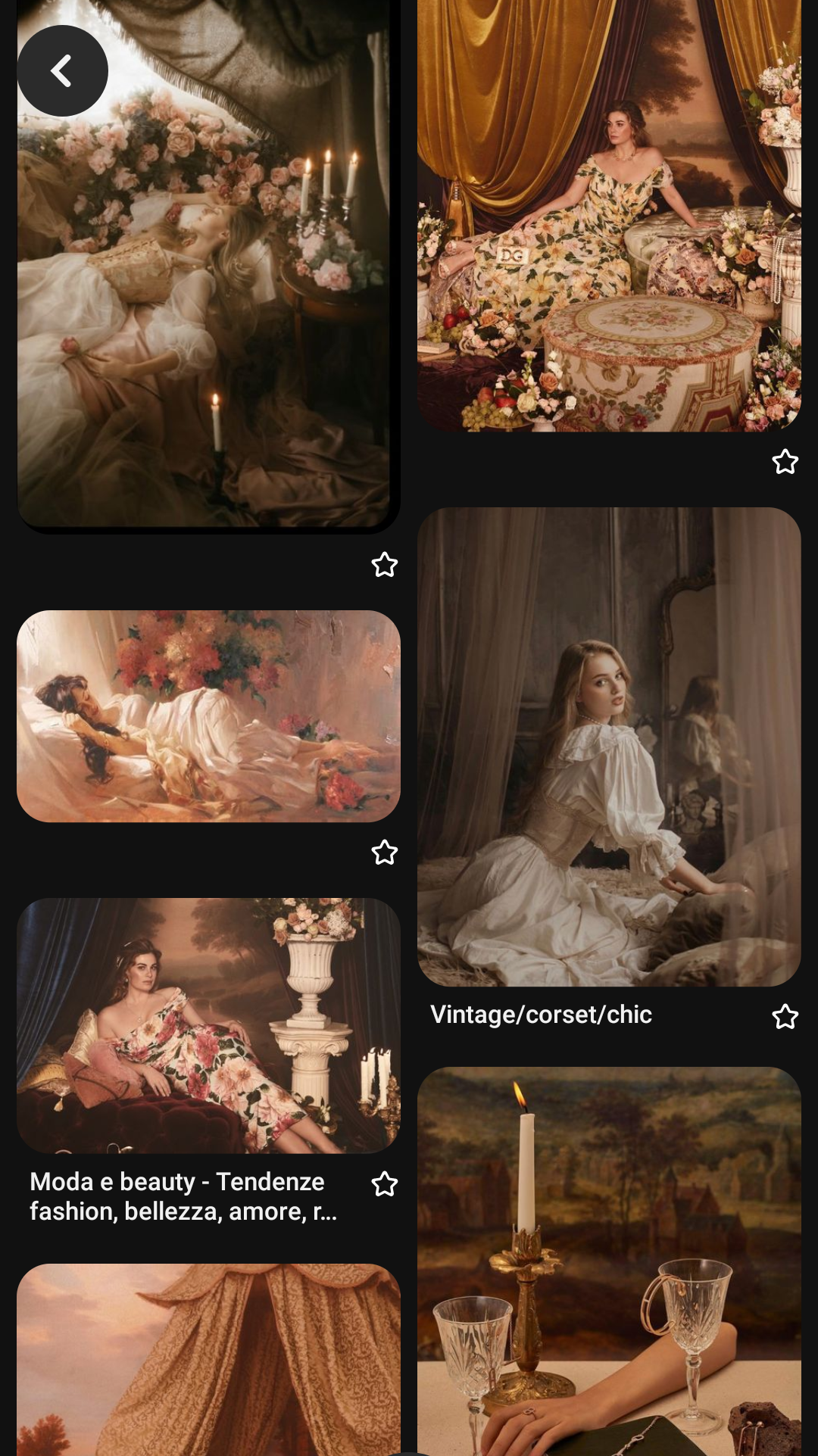
Task: Star the gold curtain floral dress pin
Action: pos(785,462)
